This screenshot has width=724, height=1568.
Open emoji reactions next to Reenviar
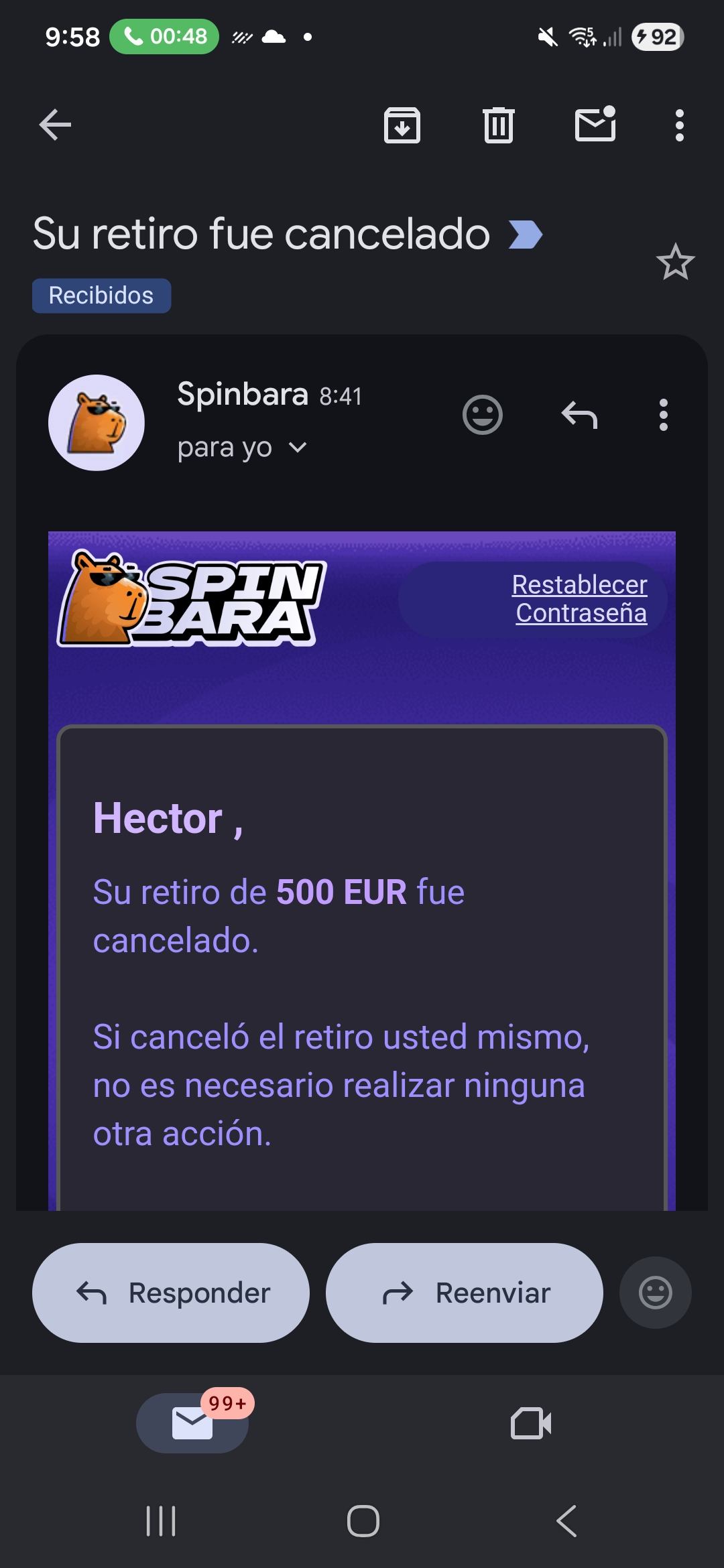pyautogui.click(x=655, y=1293)
